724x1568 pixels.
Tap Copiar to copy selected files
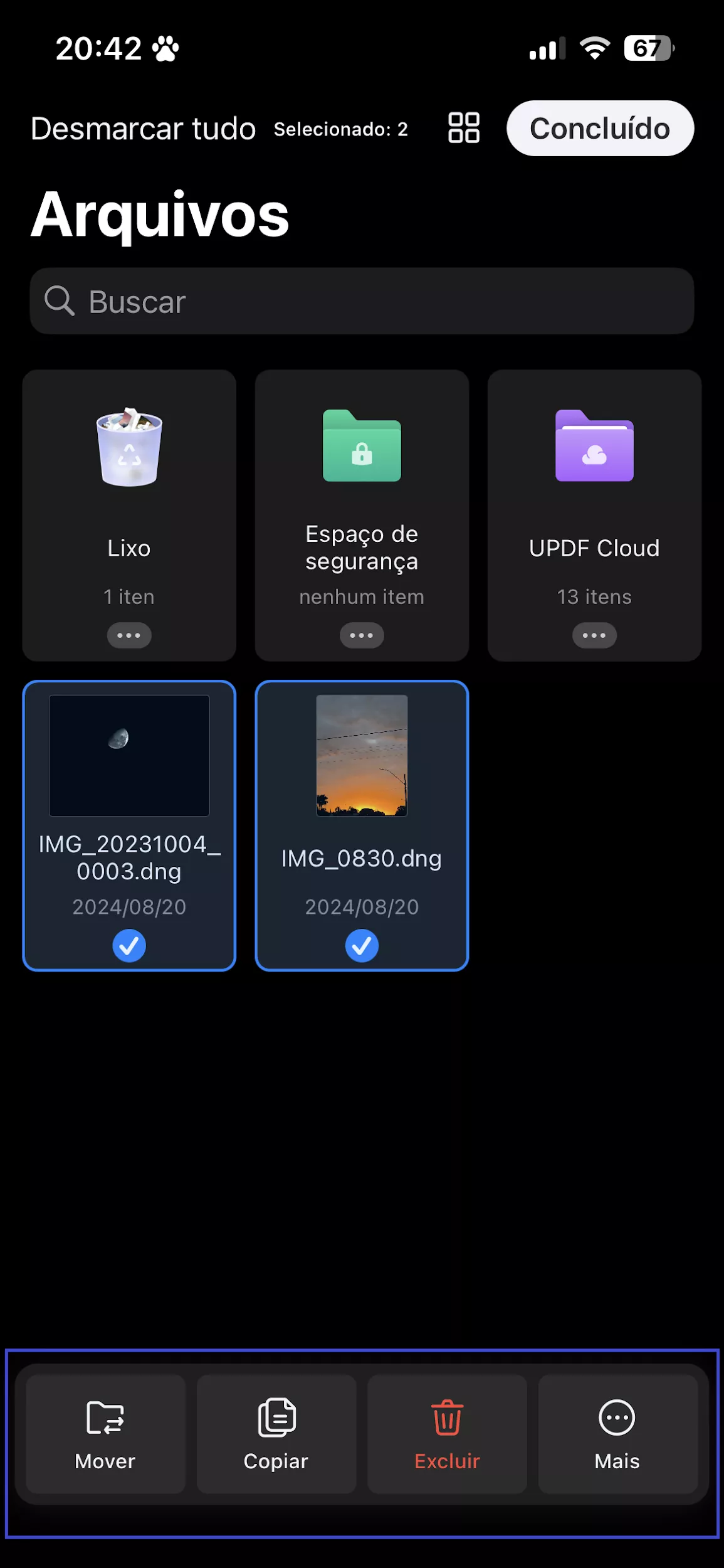[x=276, y=1434]
